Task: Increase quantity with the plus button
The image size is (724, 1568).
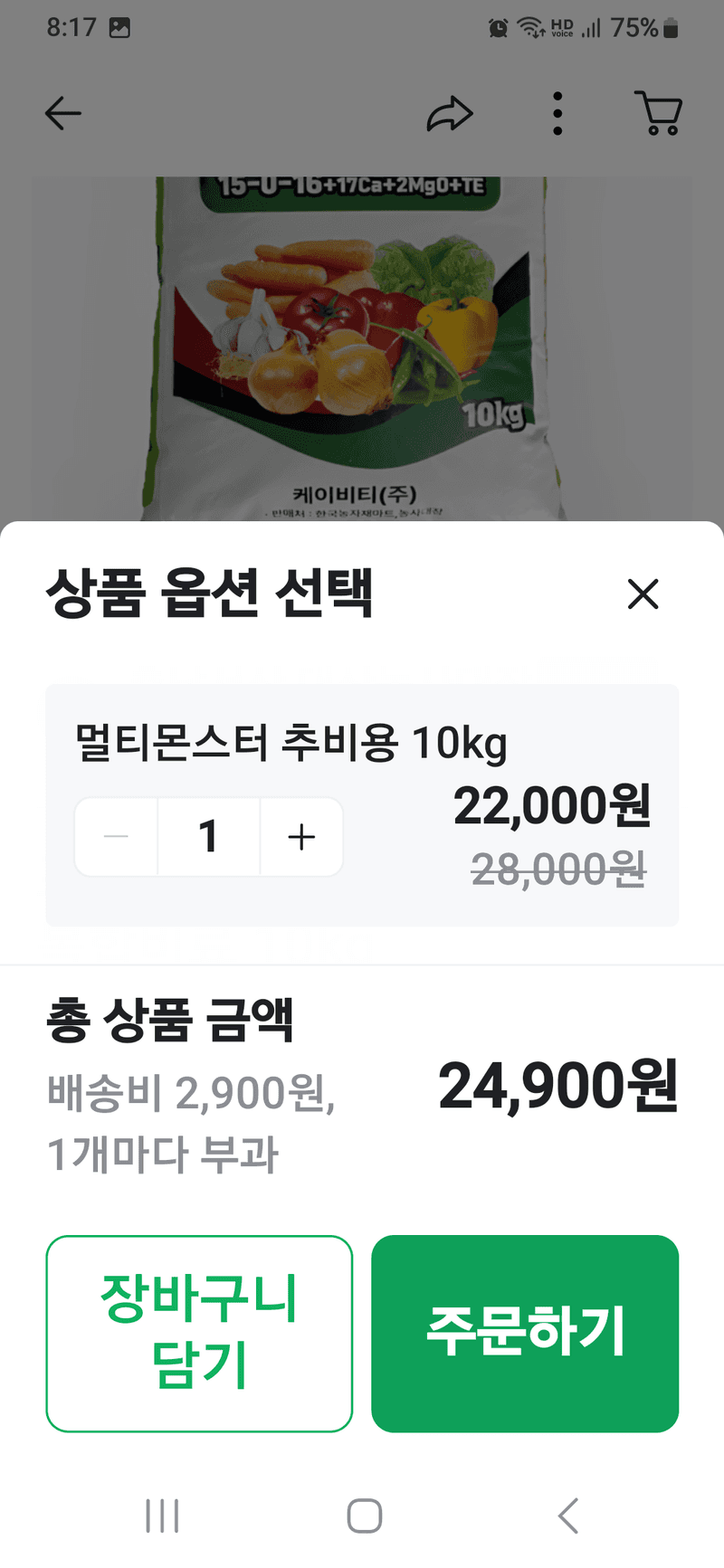Action: pyautogui.click(x=301, y=837)
